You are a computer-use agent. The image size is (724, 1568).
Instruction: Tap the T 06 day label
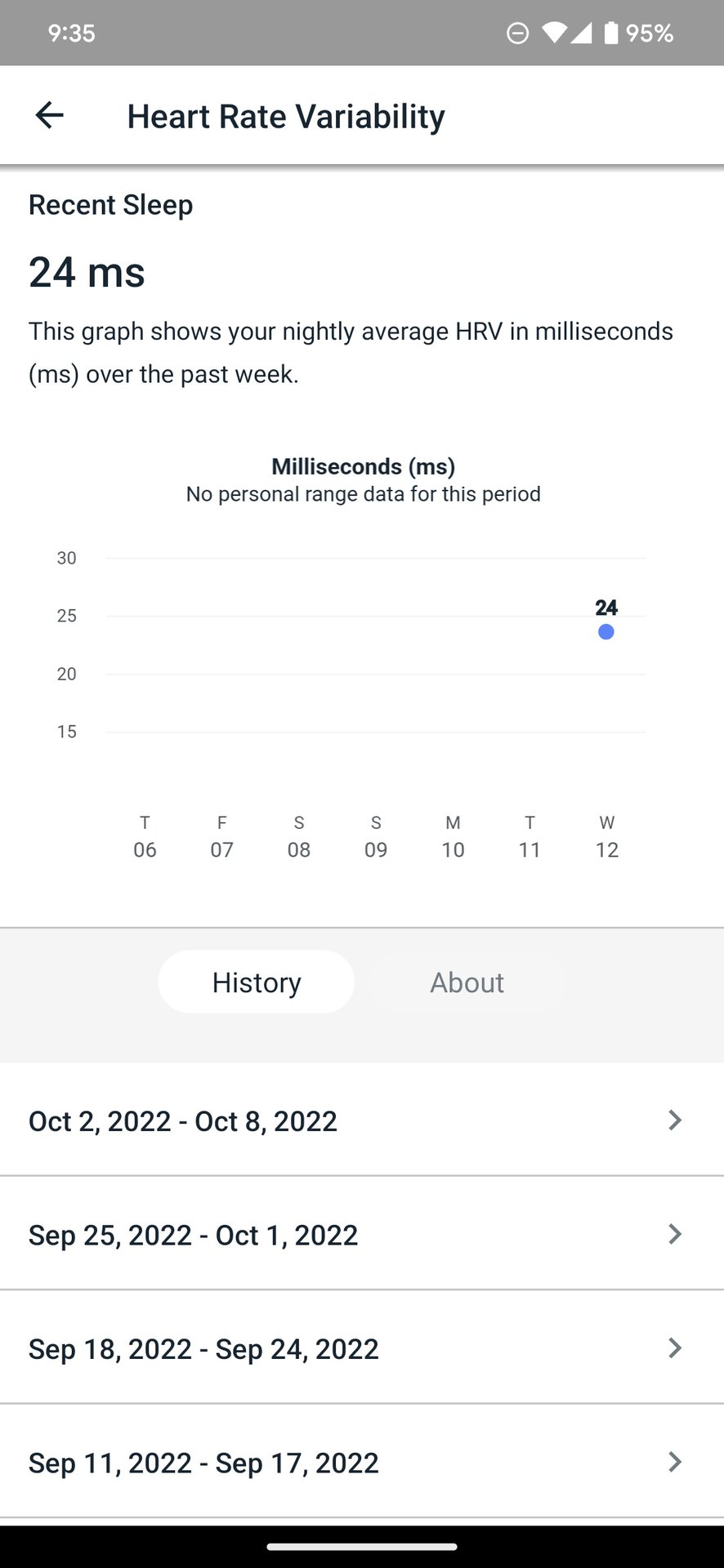(145, 835)
